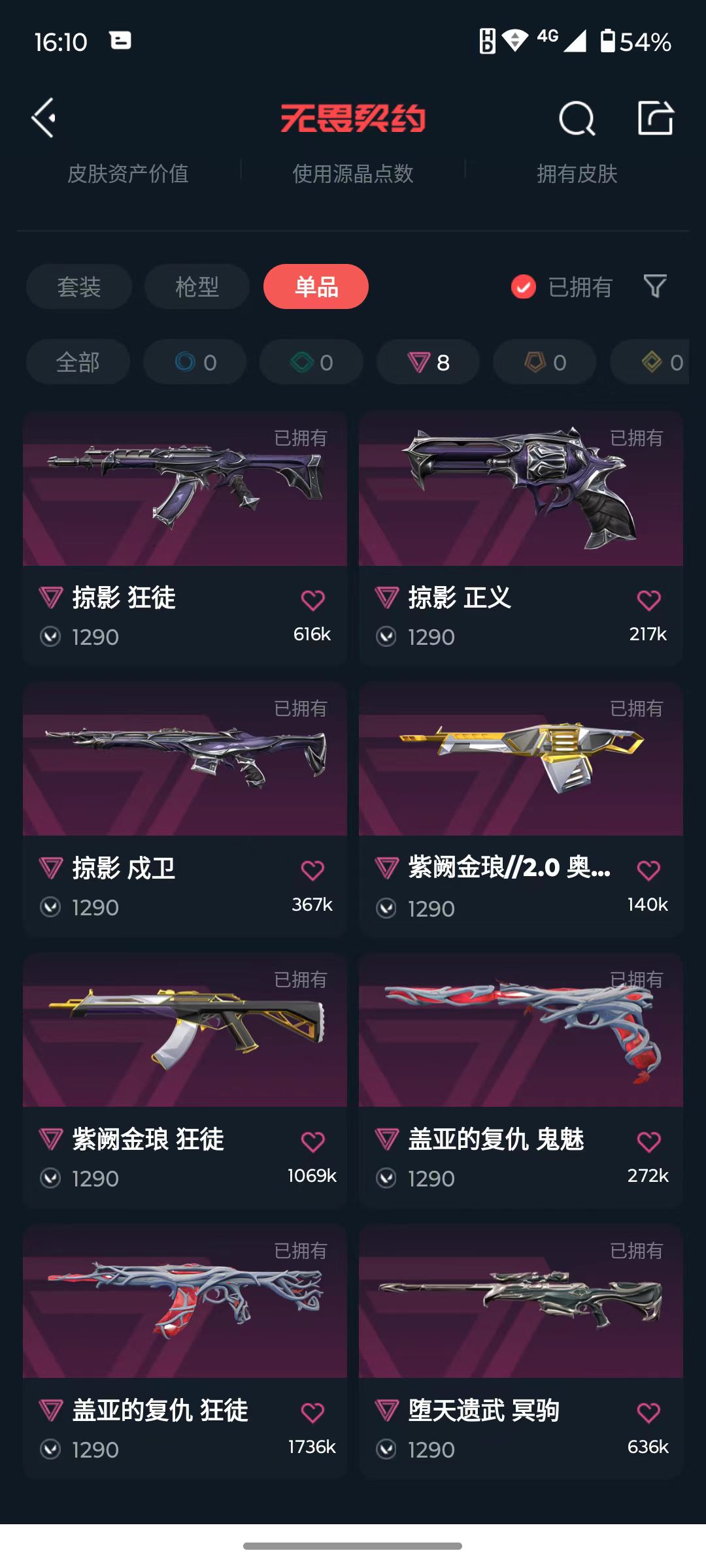The height and width of the screenshot is (1568, 706).
Task: Select the 单品 tab
Action: (316, 287)
